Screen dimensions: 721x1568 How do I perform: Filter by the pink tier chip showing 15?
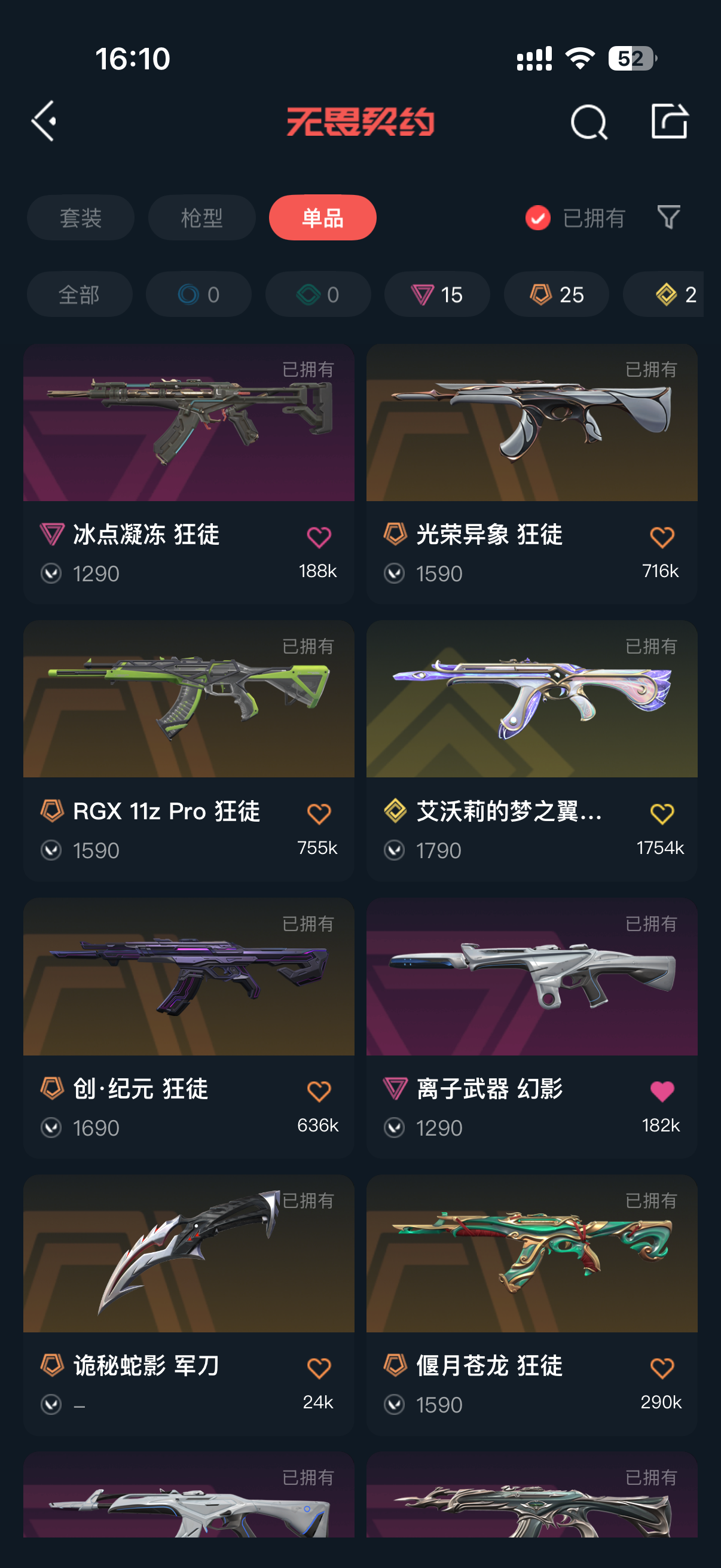(437, 295)
